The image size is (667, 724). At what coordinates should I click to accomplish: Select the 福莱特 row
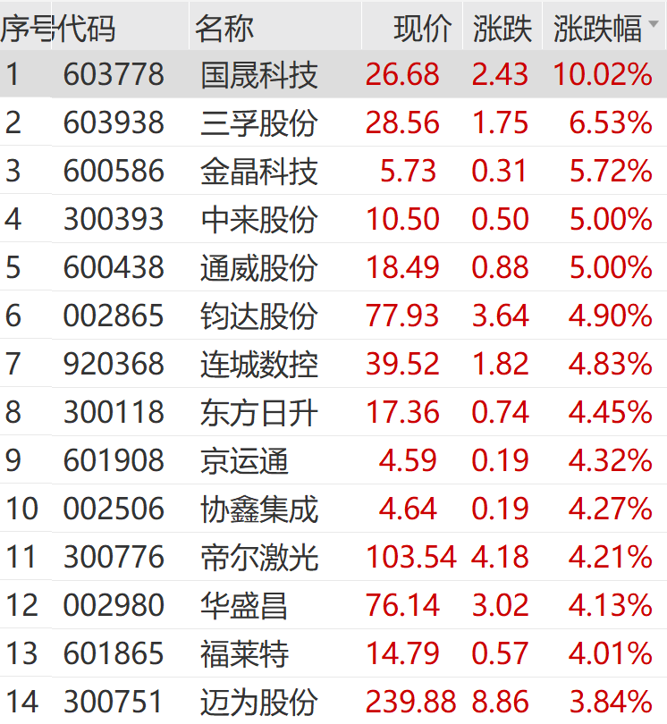(x=245, y=654)
